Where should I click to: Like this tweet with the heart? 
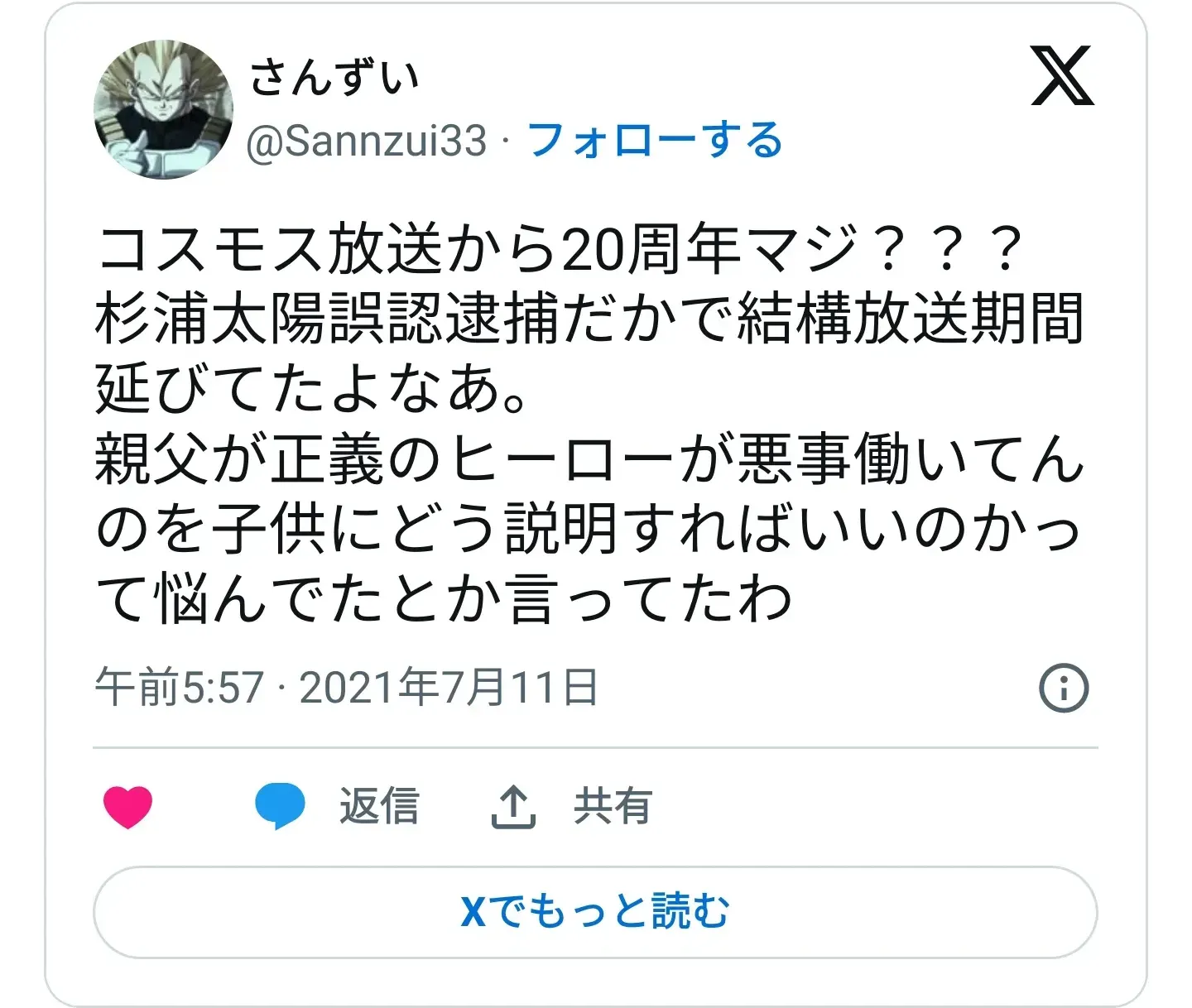(128, 806)
